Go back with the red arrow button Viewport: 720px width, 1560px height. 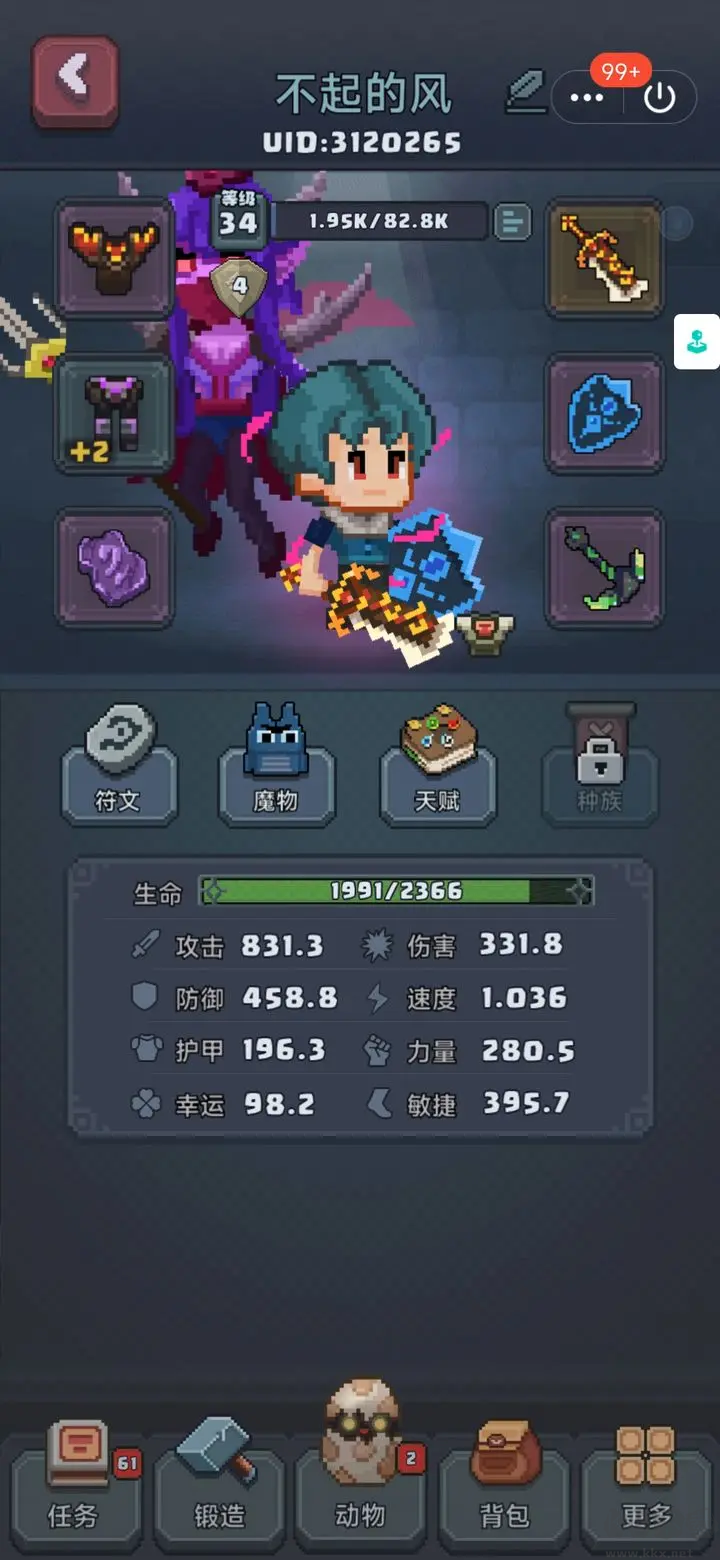(x=75, y=82)
